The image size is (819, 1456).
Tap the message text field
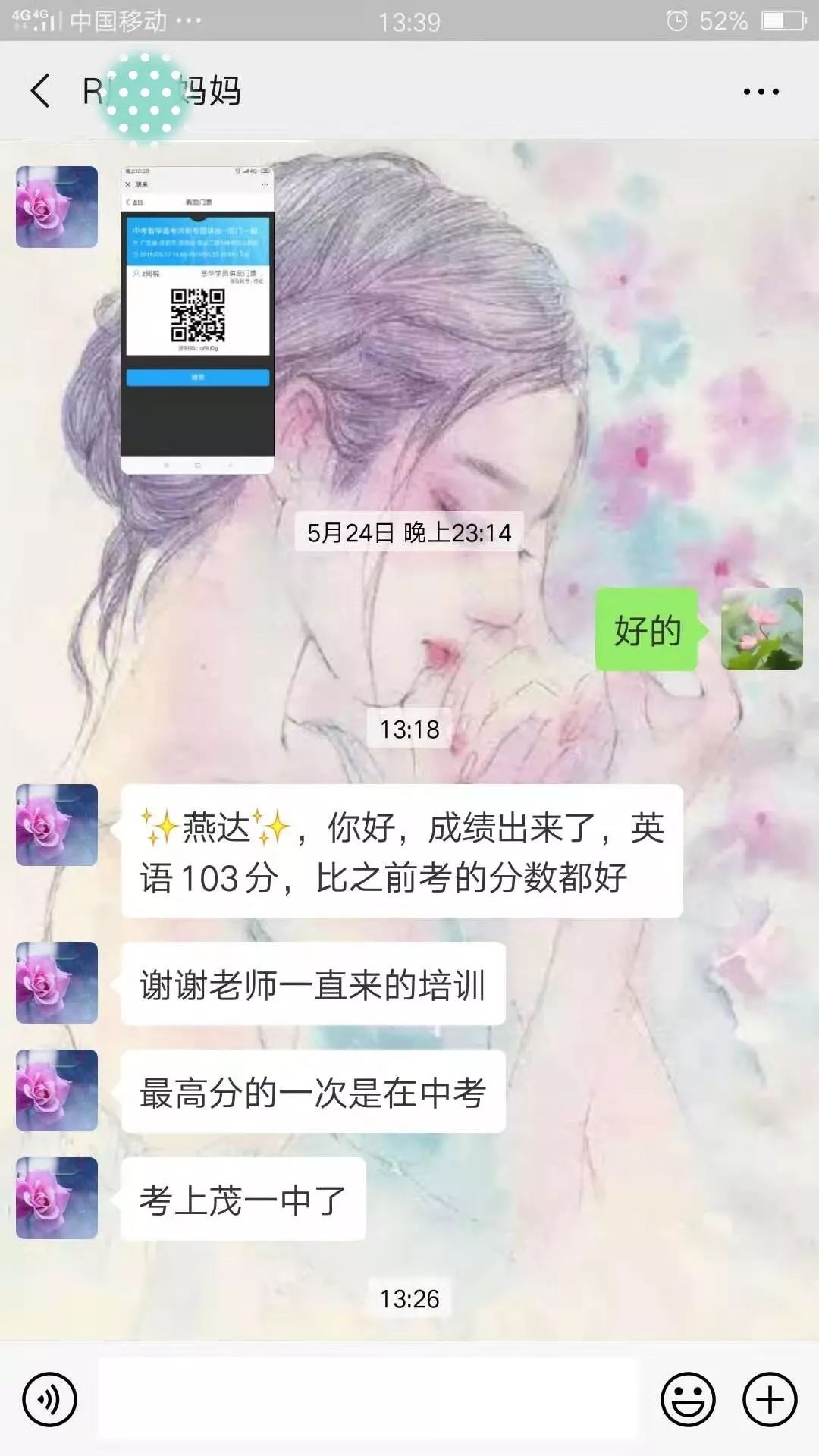click(x=369, y=1398)
